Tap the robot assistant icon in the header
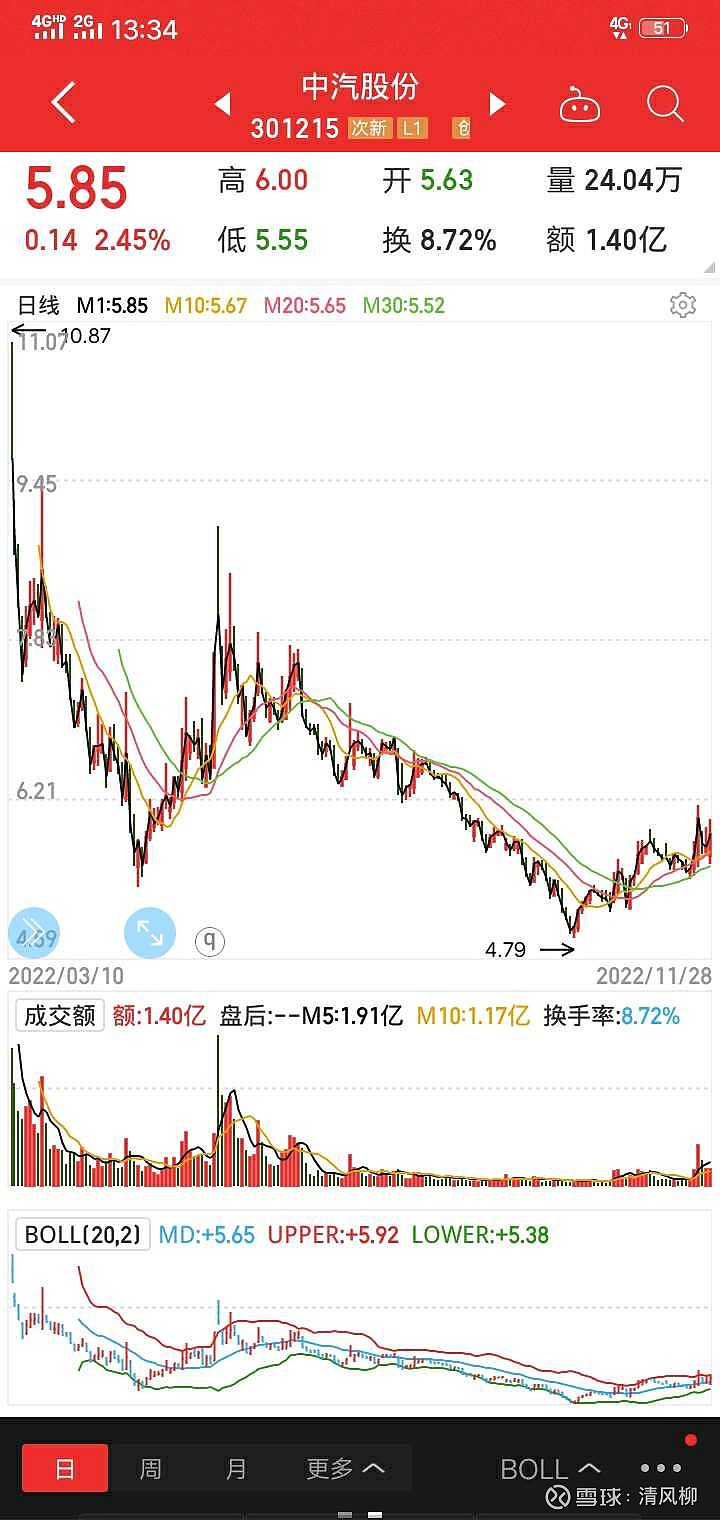The width and height of the screenshot is (720, 1520). tap(580, 103)
